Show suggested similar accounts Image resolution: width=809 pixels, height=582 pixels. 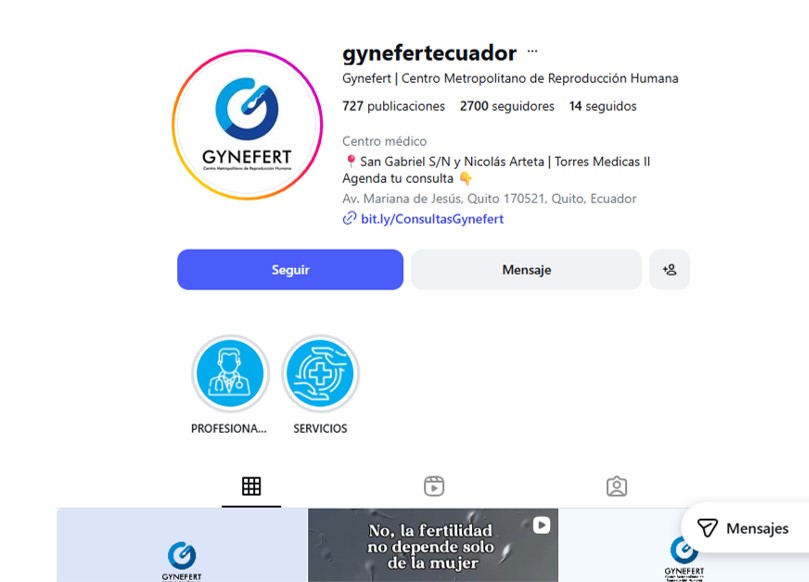tap(669, 270)
